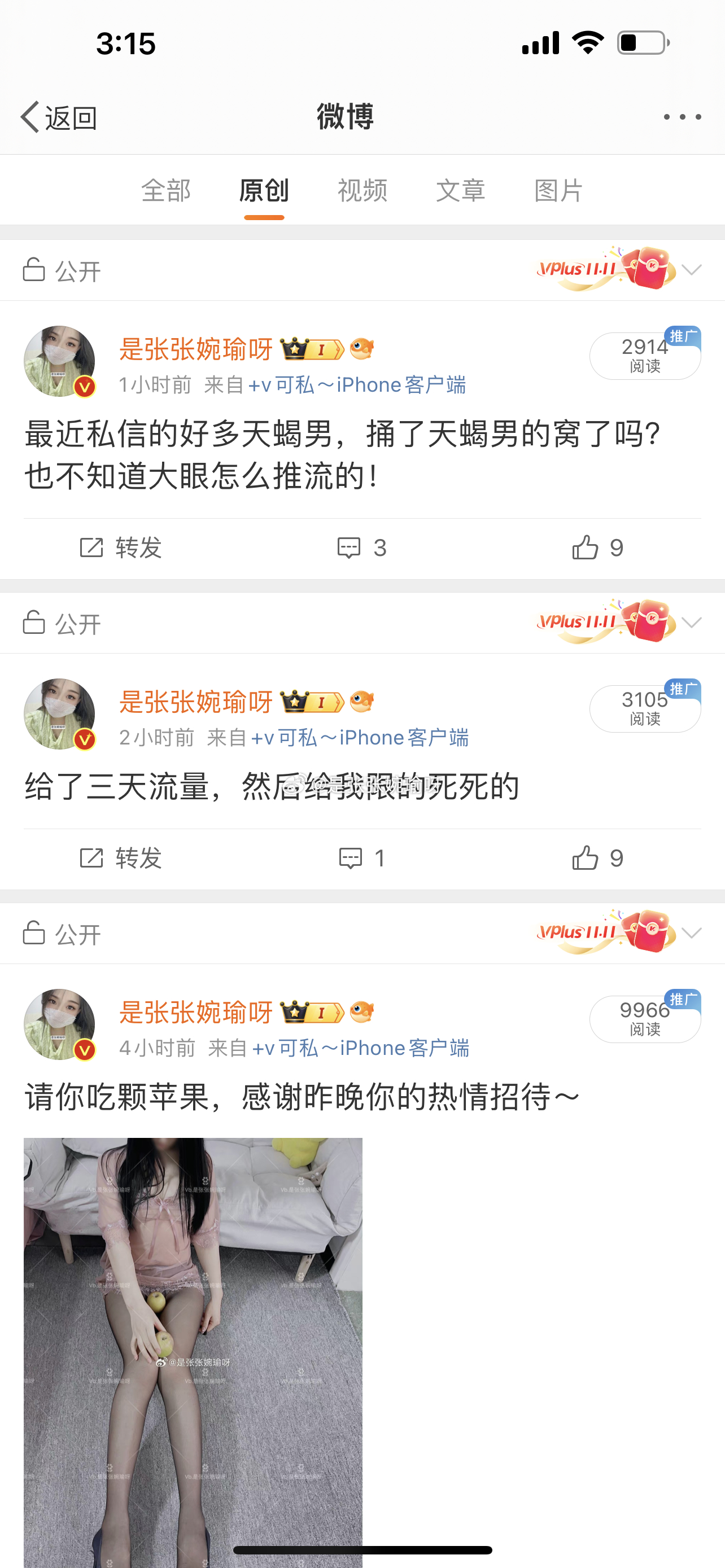Like the 三天流量 post
This screenshot has height=1568, width=725.
(597, 859)
